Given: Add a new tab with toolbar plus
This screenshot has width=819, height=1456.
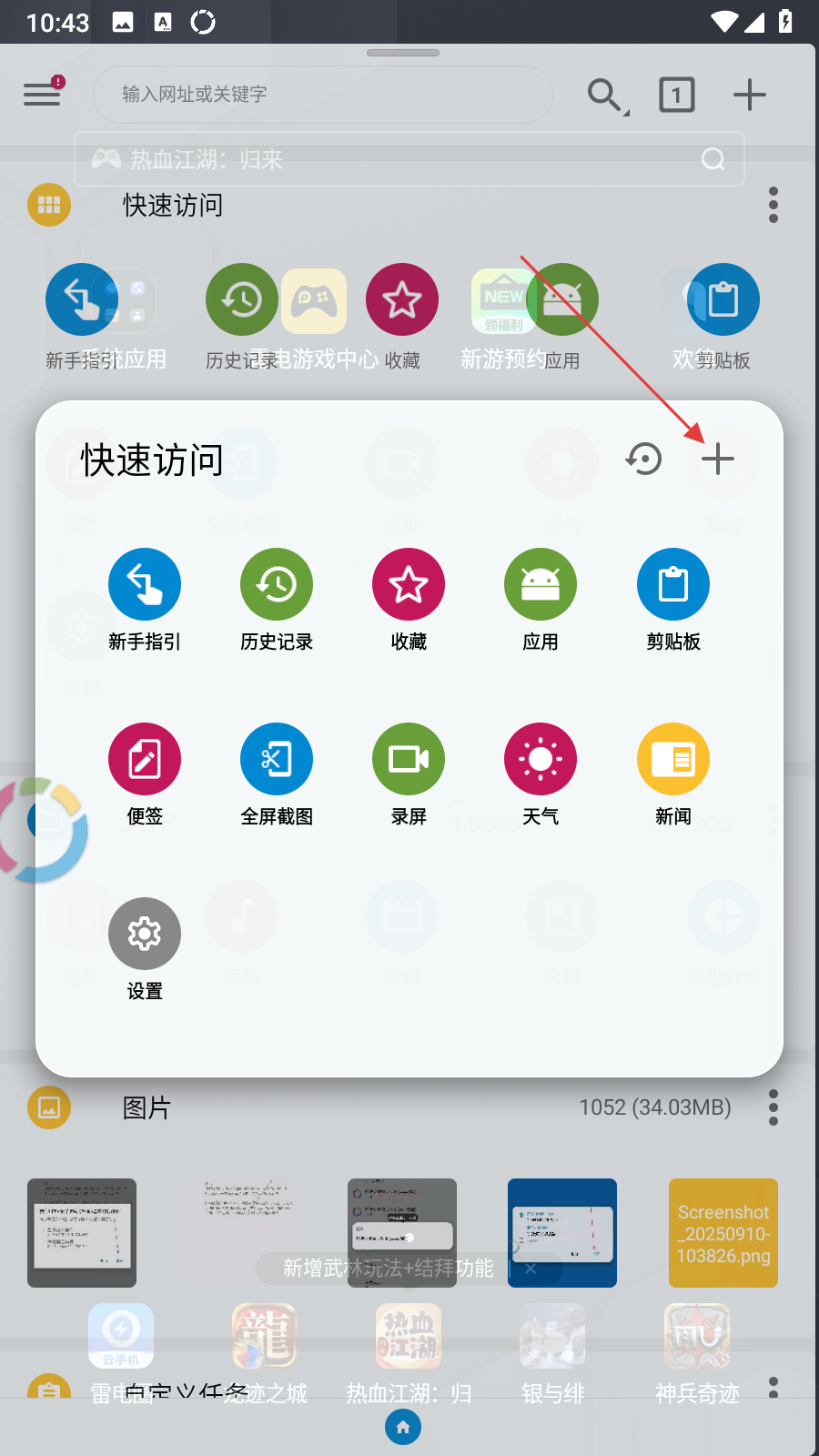Looking at the screenshot, I should 749,94.
